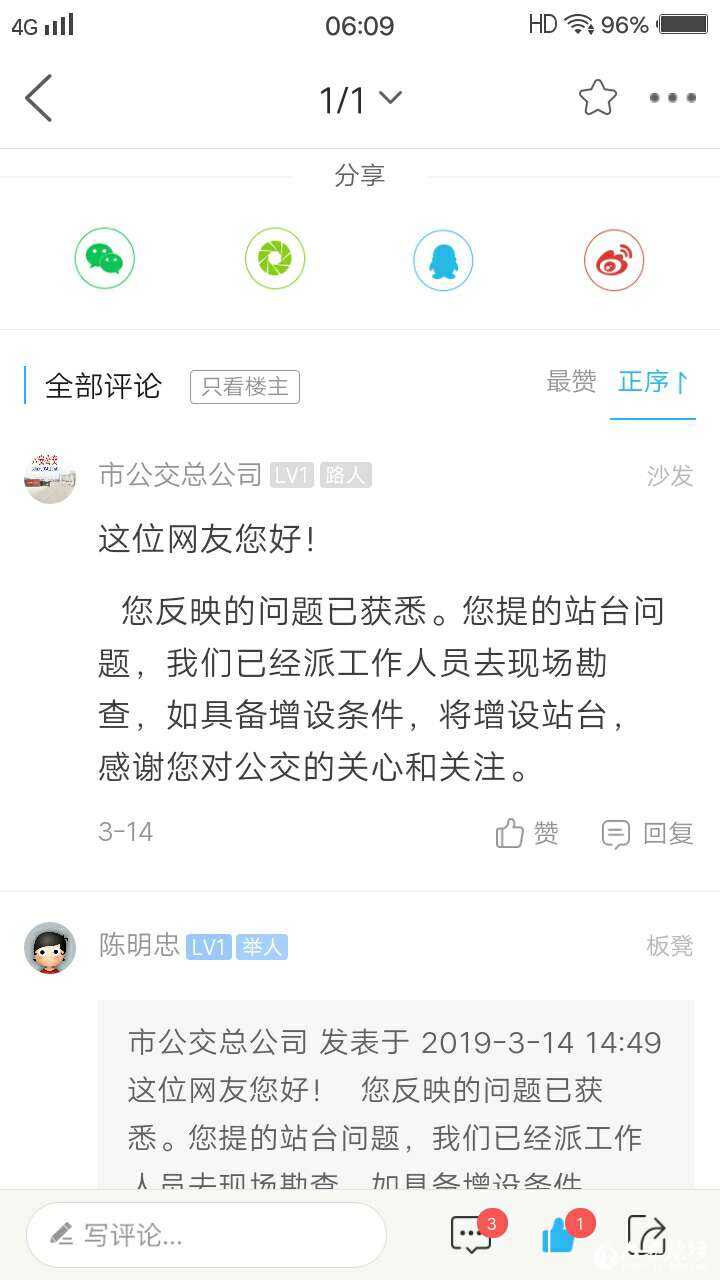Filter comments with 只看楼主
The width and height of the screenshot is (720, 1280).
(x=245, y=387)
